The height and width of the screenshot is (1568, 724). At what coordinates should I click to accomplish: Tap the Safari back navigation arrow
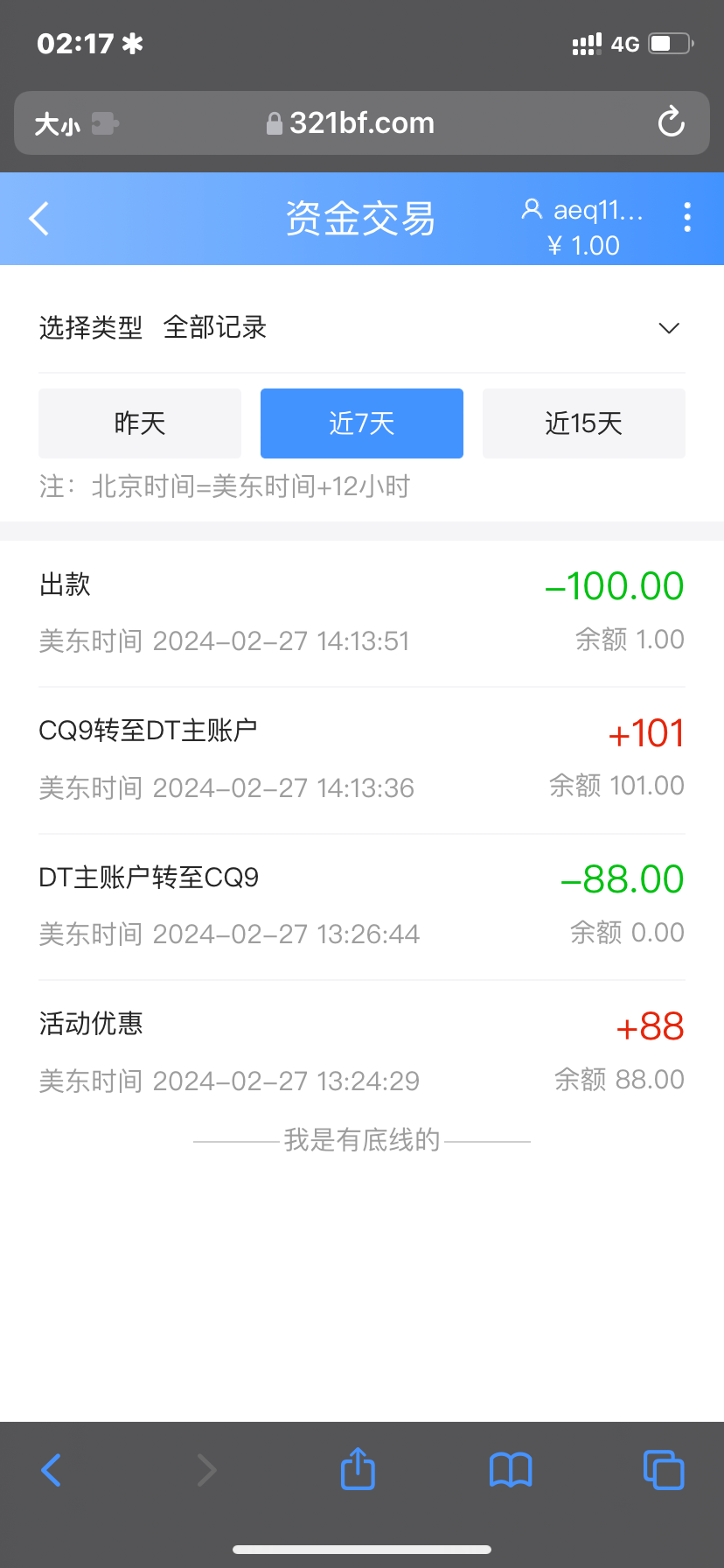click(50, 1469)
